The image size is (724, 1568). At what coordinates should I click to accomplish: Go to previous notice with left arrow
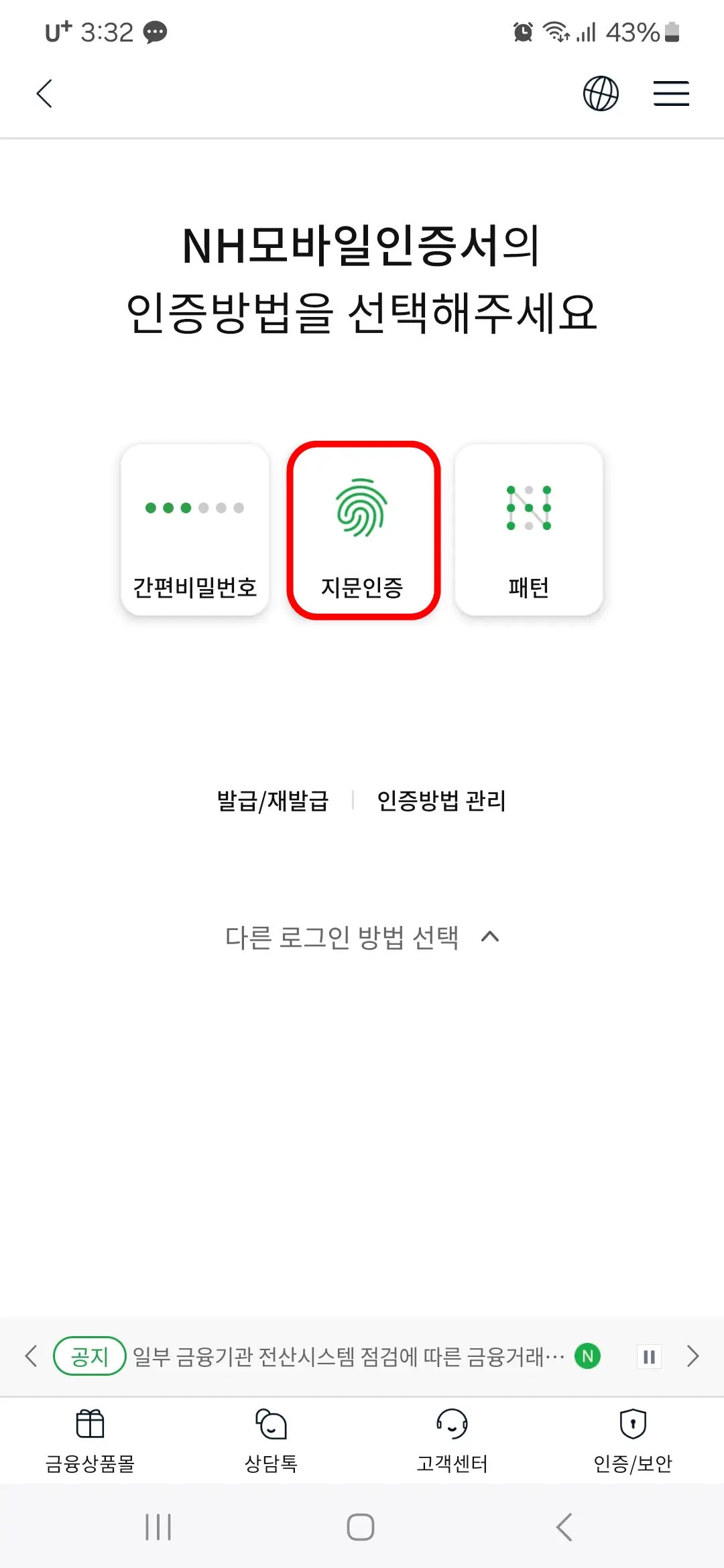pyautogui.click(x=30, y=1356)
